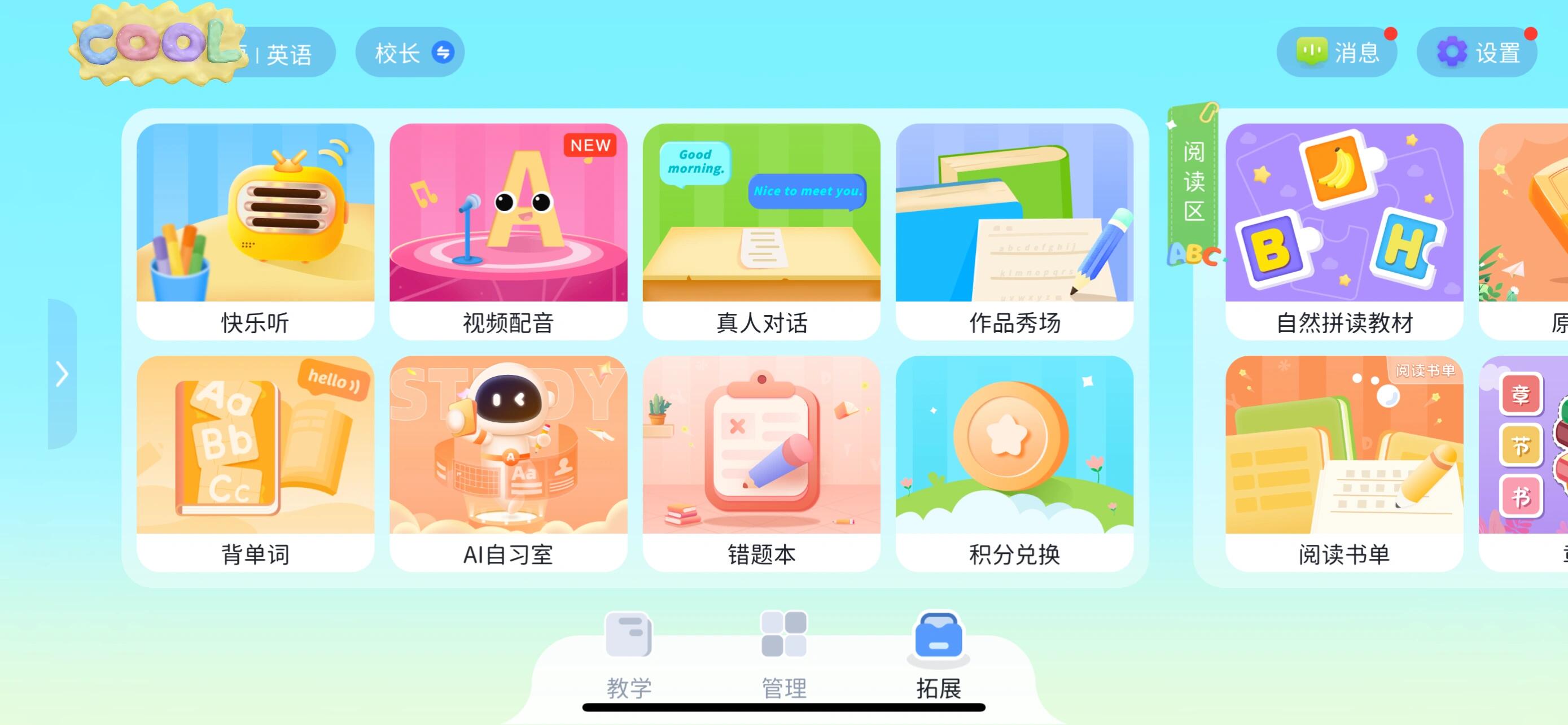Open 积分兑换 points exchange
Image resolution: width=1568 pixels, height=725 pixels.
pos(1014,462)
